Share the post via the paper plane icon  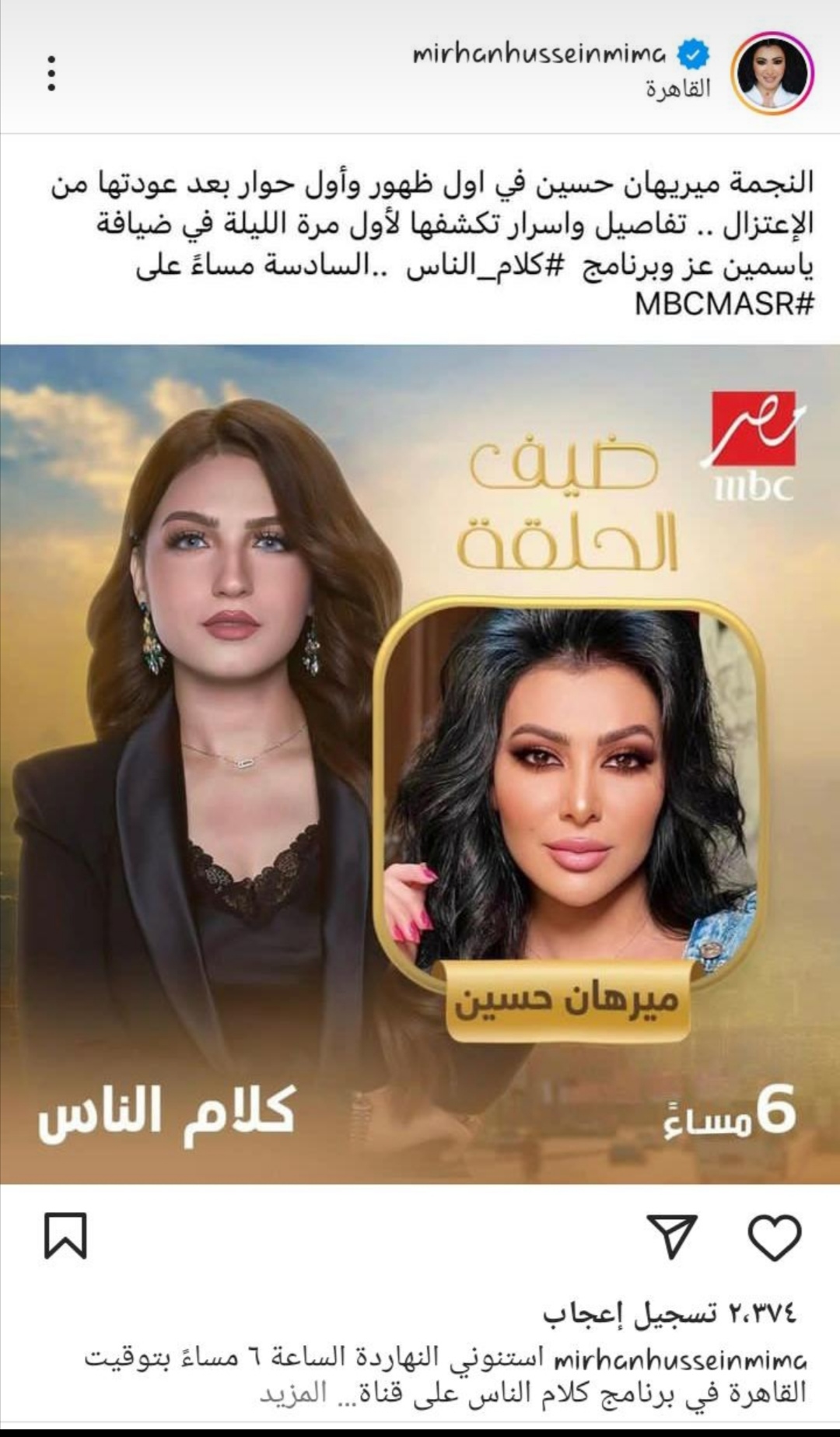(672, 1236)
